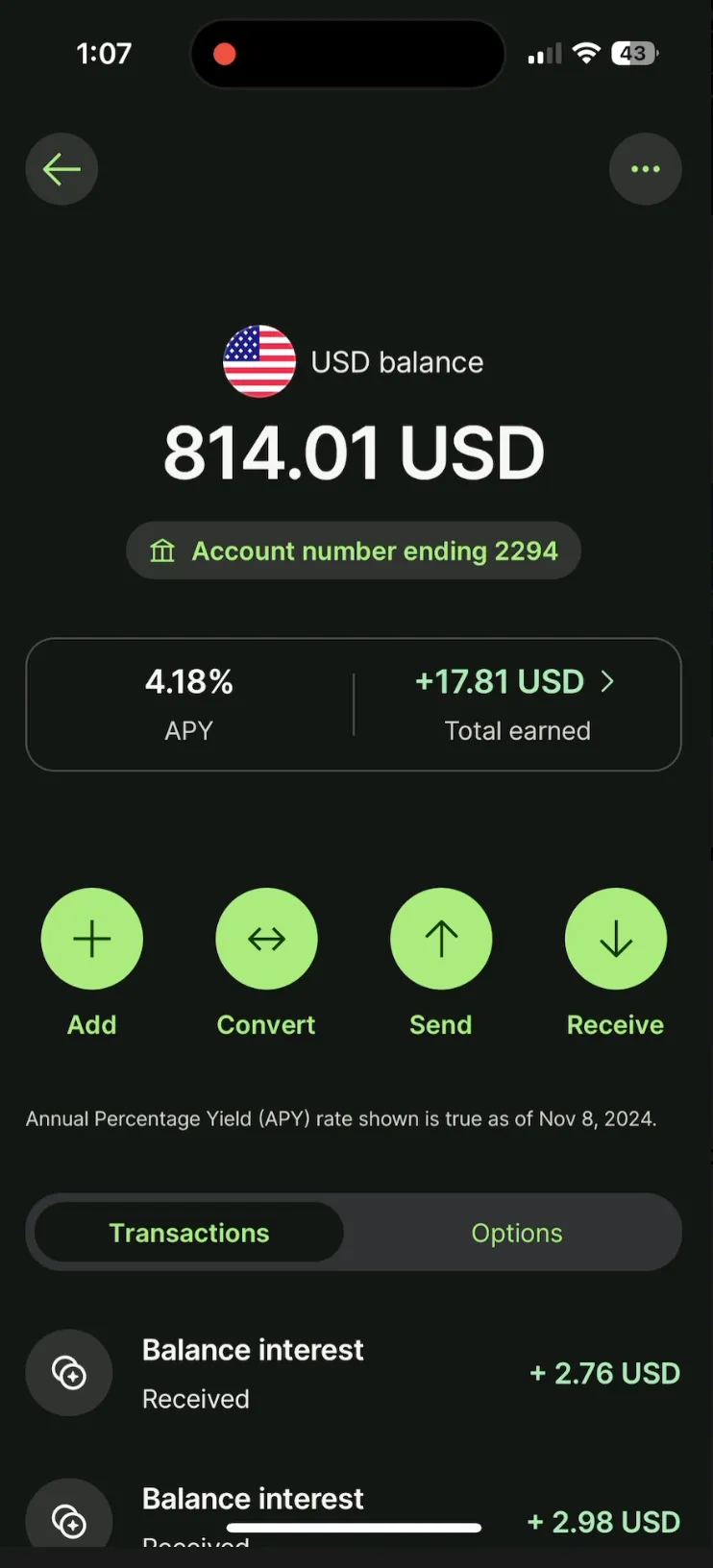
Task: Open the three-dot overflow menu
Action: pos(645,169)
